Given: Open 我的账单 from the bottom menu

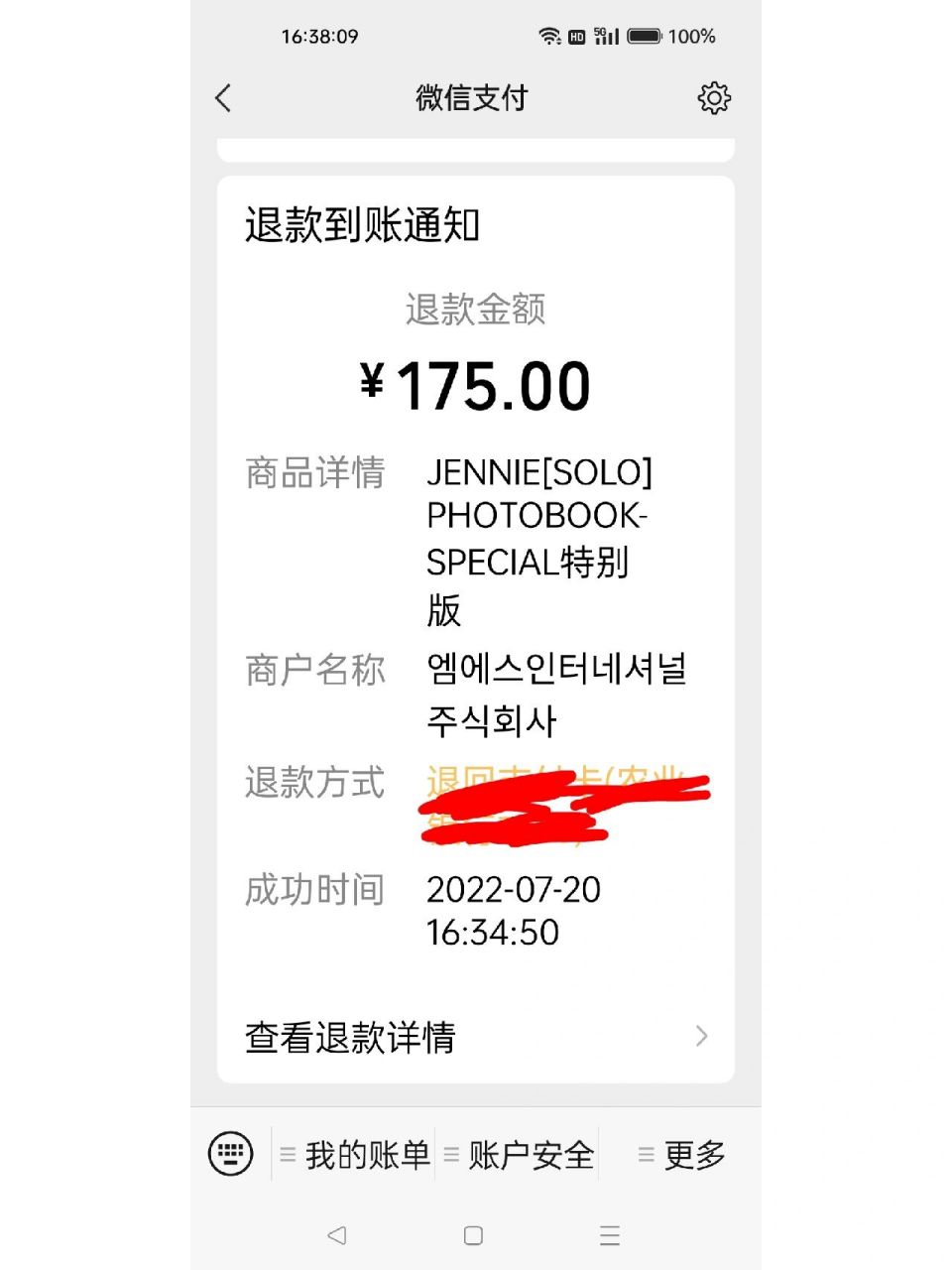Looking at the screenshot, I should tap(365, 1154).
